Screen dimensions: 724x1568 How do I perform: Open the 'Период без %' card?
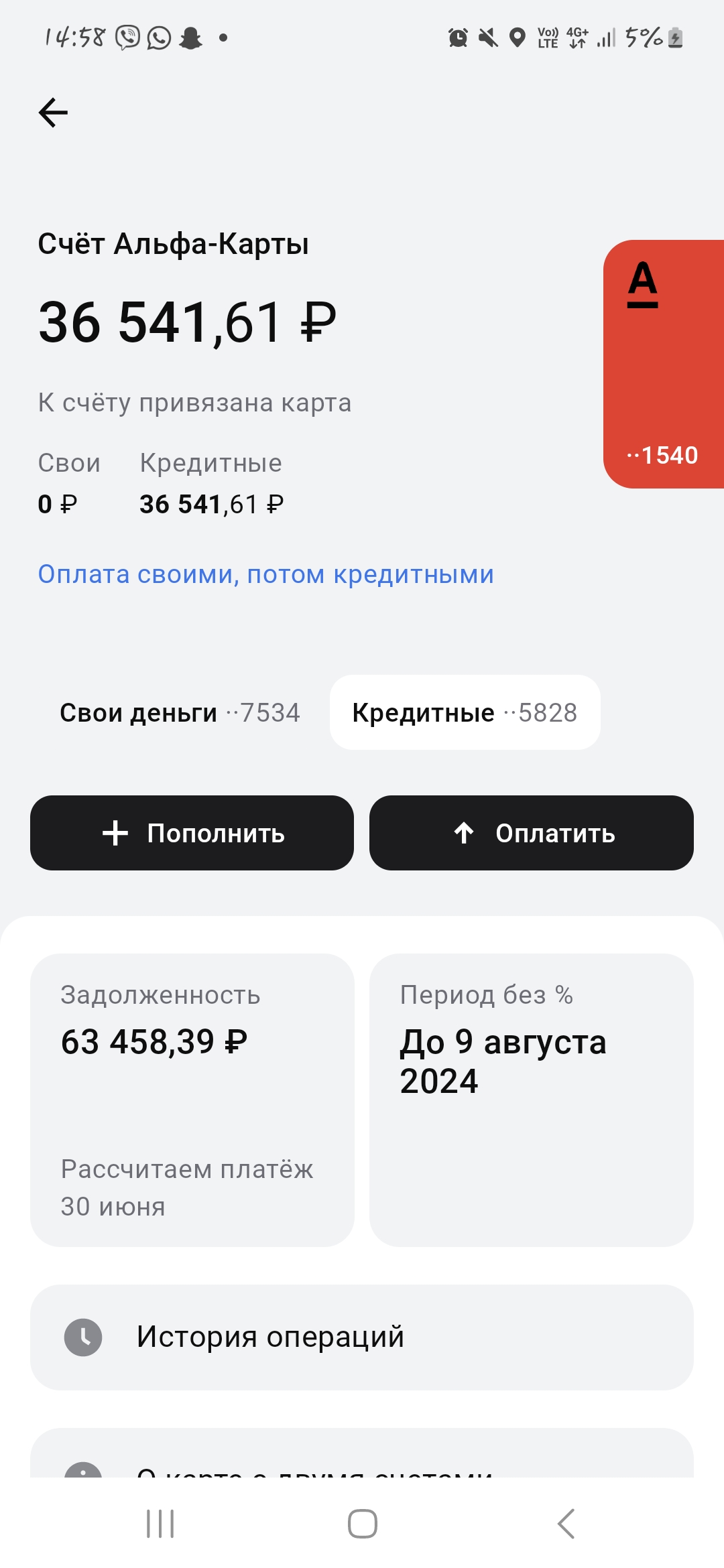532,1100
